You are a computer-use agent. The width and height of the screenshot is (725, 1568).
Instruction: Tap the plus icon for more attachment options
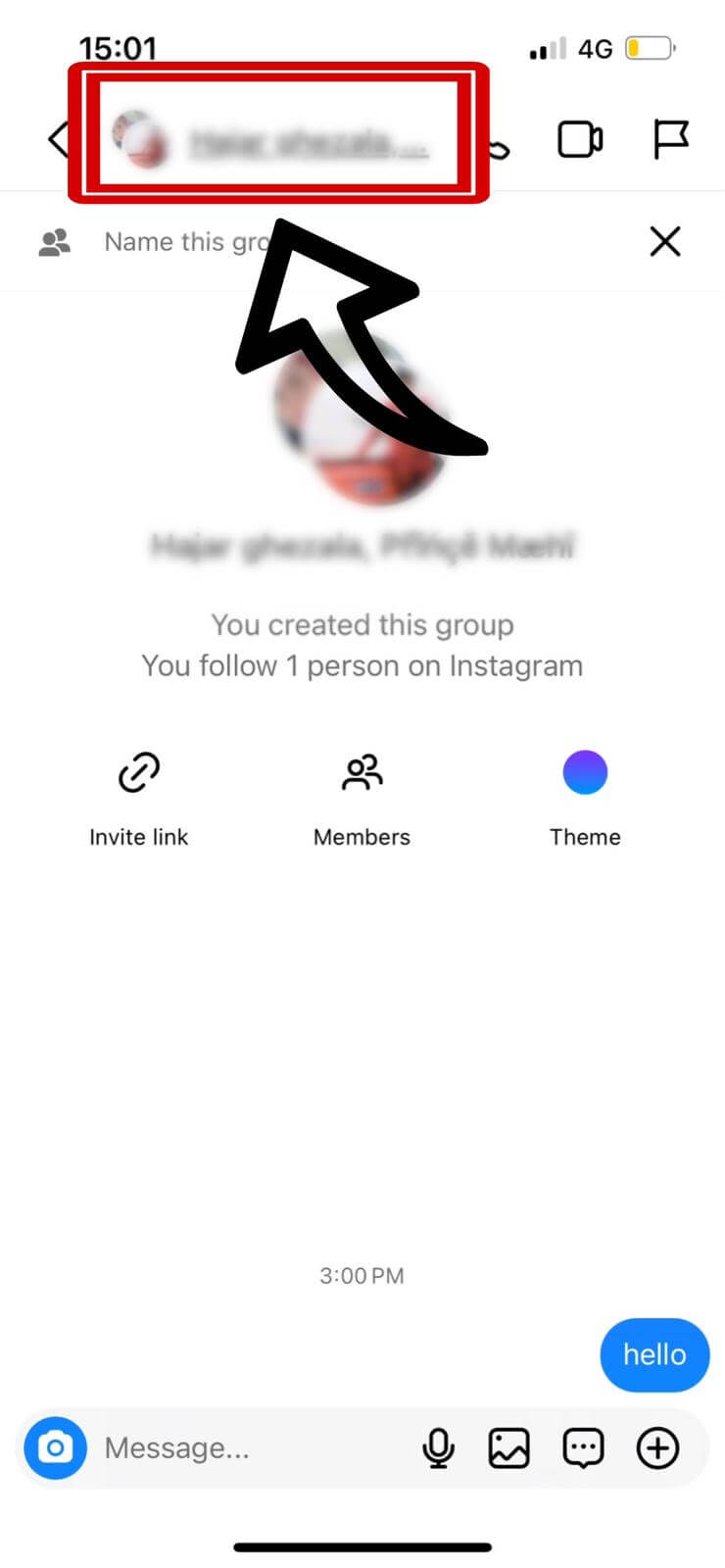point(657,1447)
